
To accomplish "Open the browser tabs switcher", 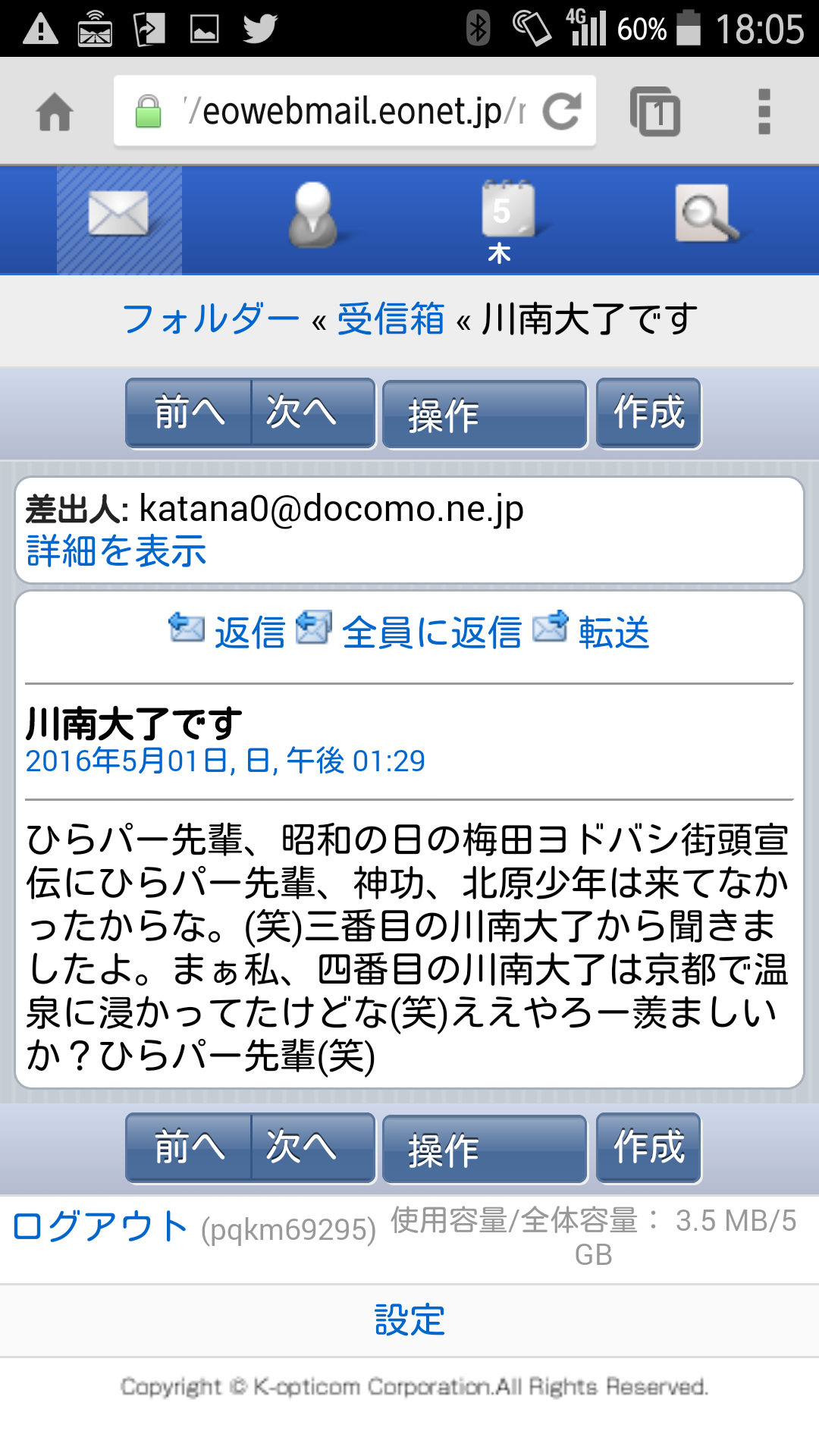I will pyautogui.click(x=655, y=111).
